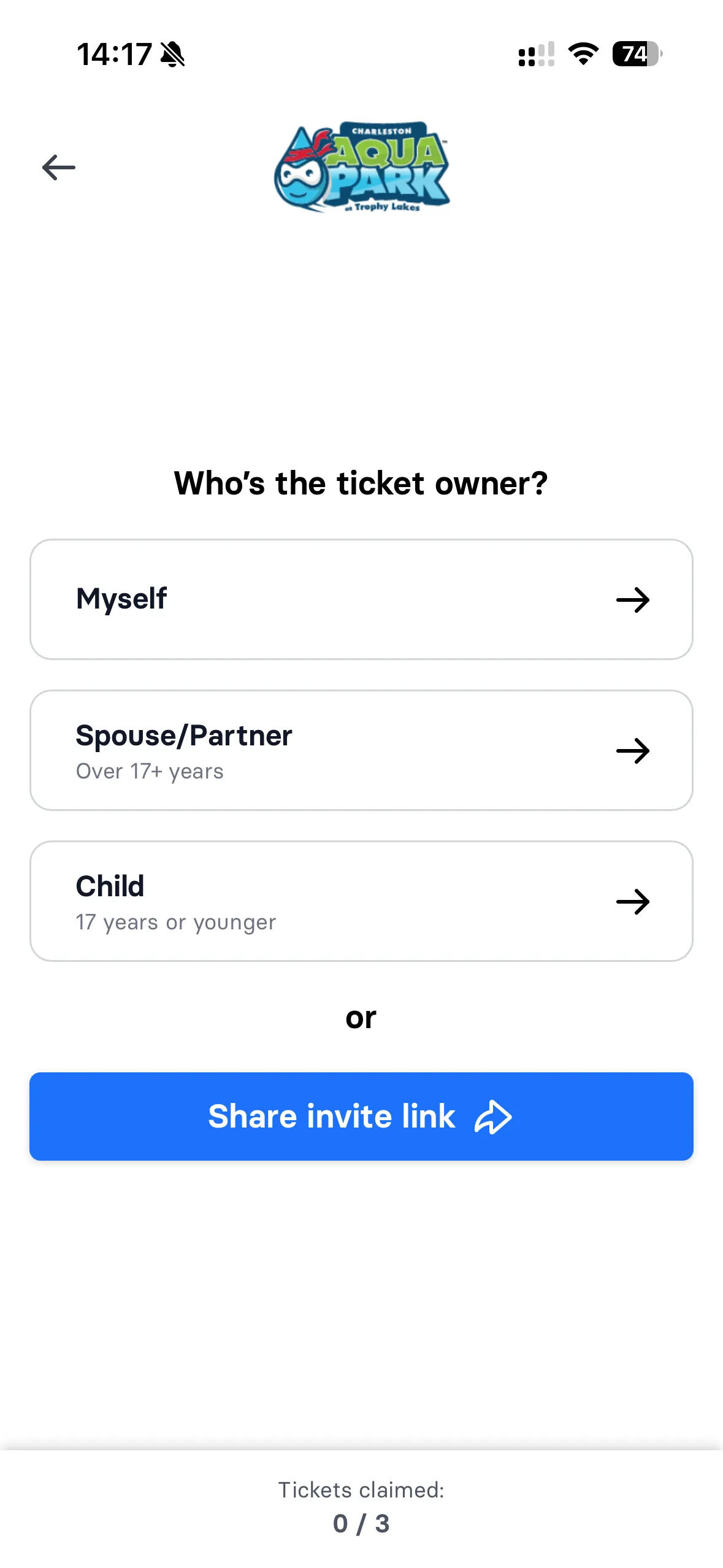Viewport: 723px width, 1568px height.
Task: Tap the Who's the ticket owner heading
Action: point(361,483)
